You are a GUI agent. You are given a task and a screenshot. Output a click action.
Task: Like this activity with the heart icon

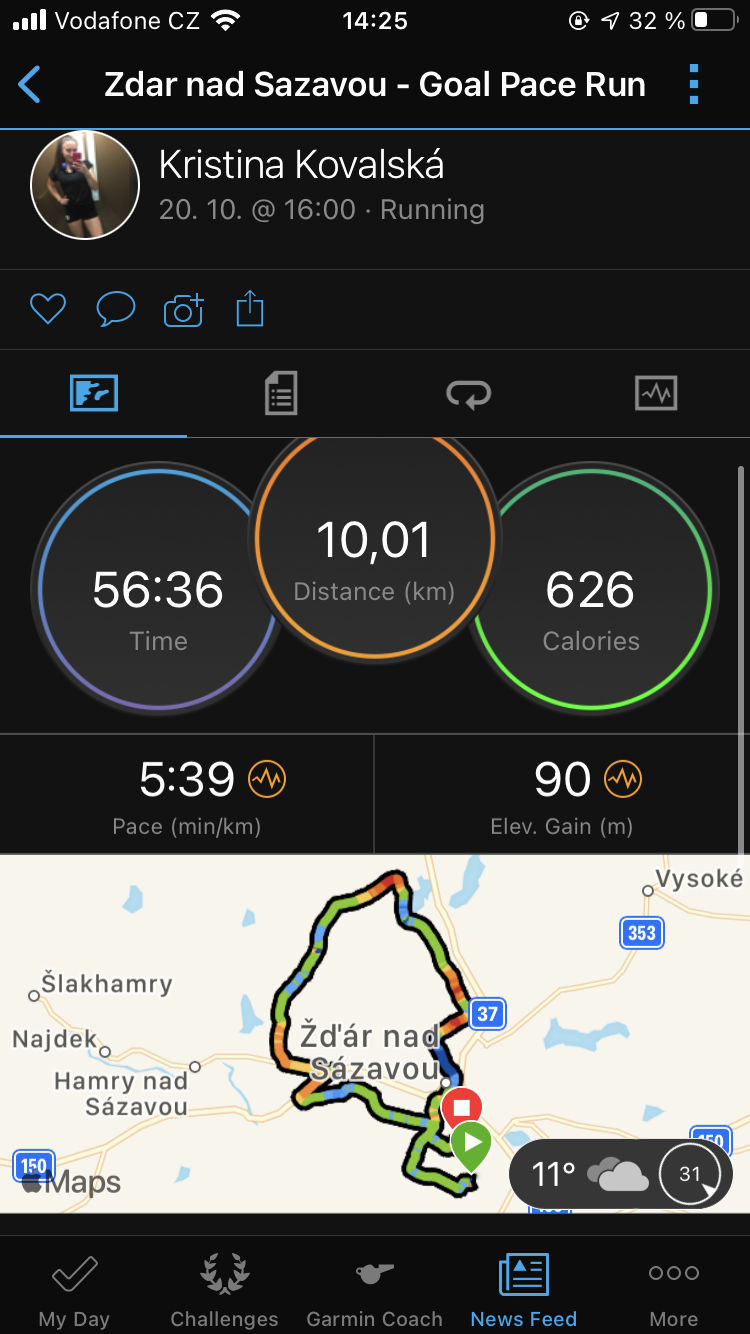coord(47,309)
